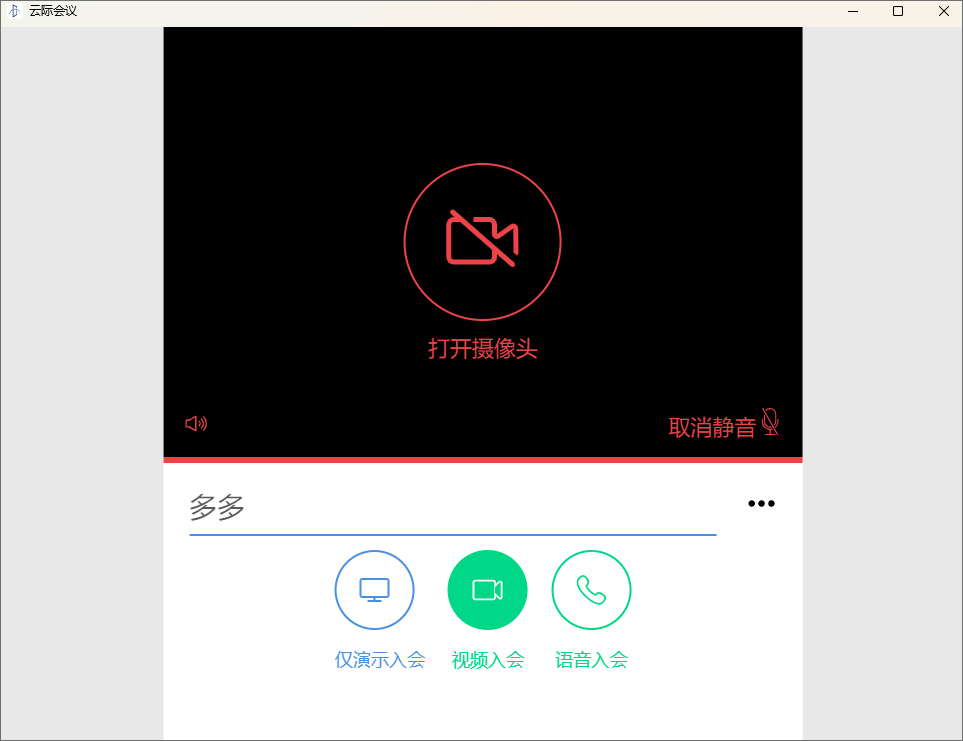Join with presentation only (仅演示入会)
The height and width of the screenshot is (741, 963).
(x=374, y=590)
